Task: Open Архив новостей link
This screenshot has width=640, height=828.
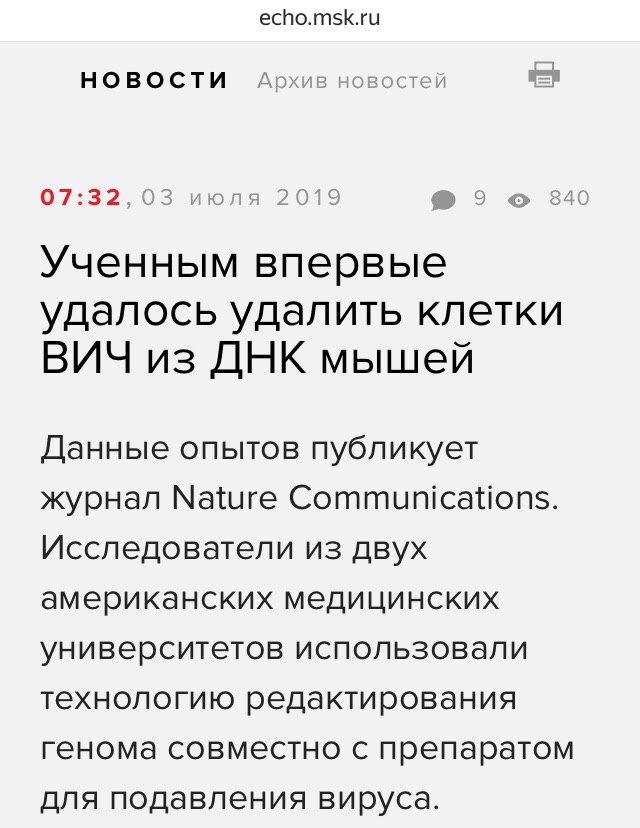Action: [351, 81]
